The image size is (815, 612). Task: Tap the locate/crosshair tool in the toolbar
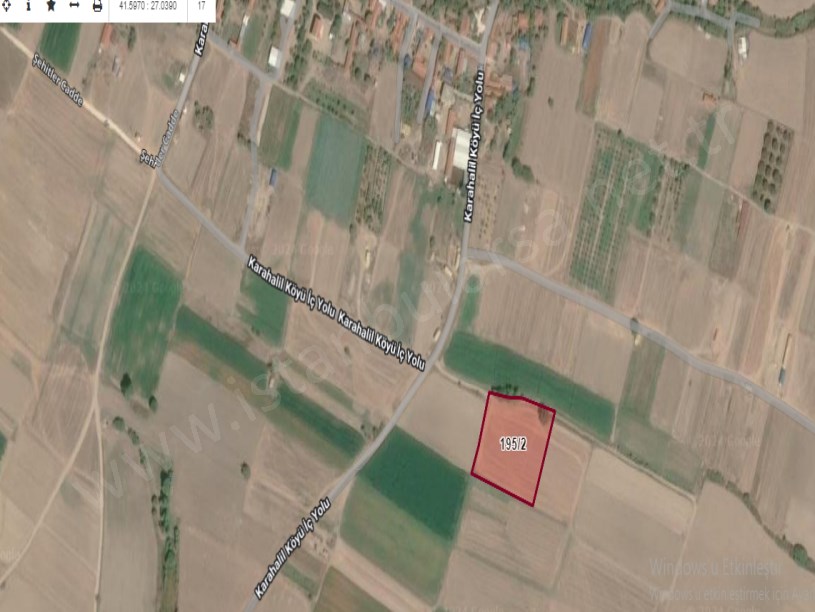click(5, 5)
